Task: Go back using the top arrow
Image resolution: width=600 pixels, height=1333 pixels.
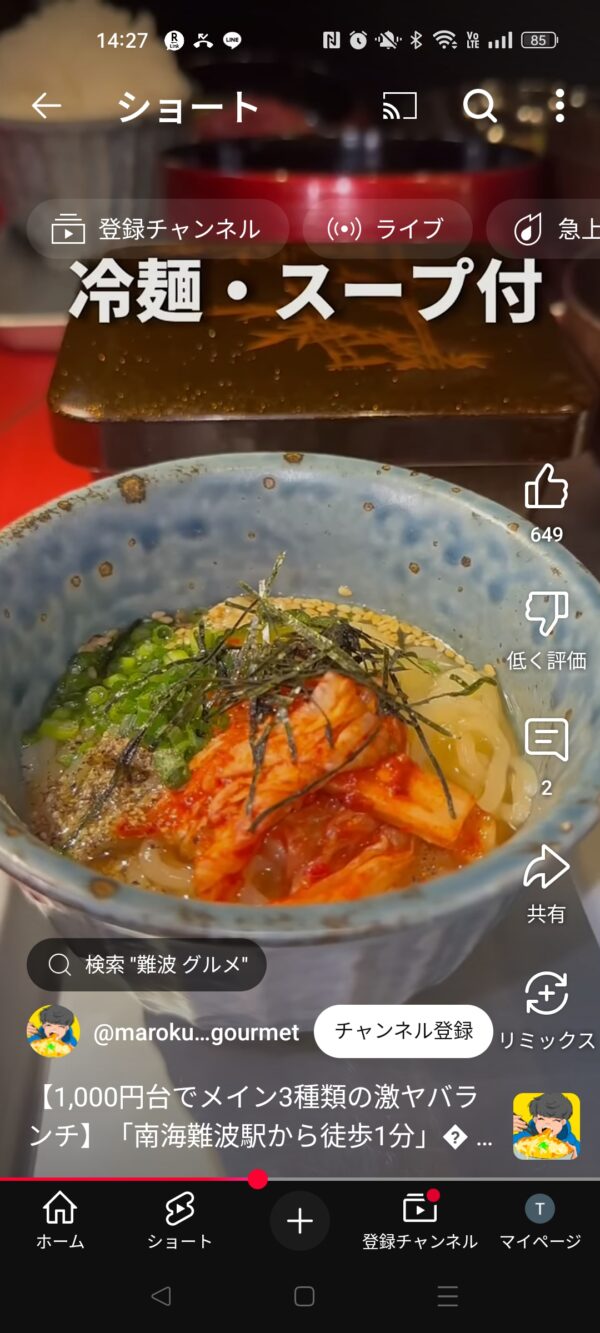Action: click(x=46, y=106)
